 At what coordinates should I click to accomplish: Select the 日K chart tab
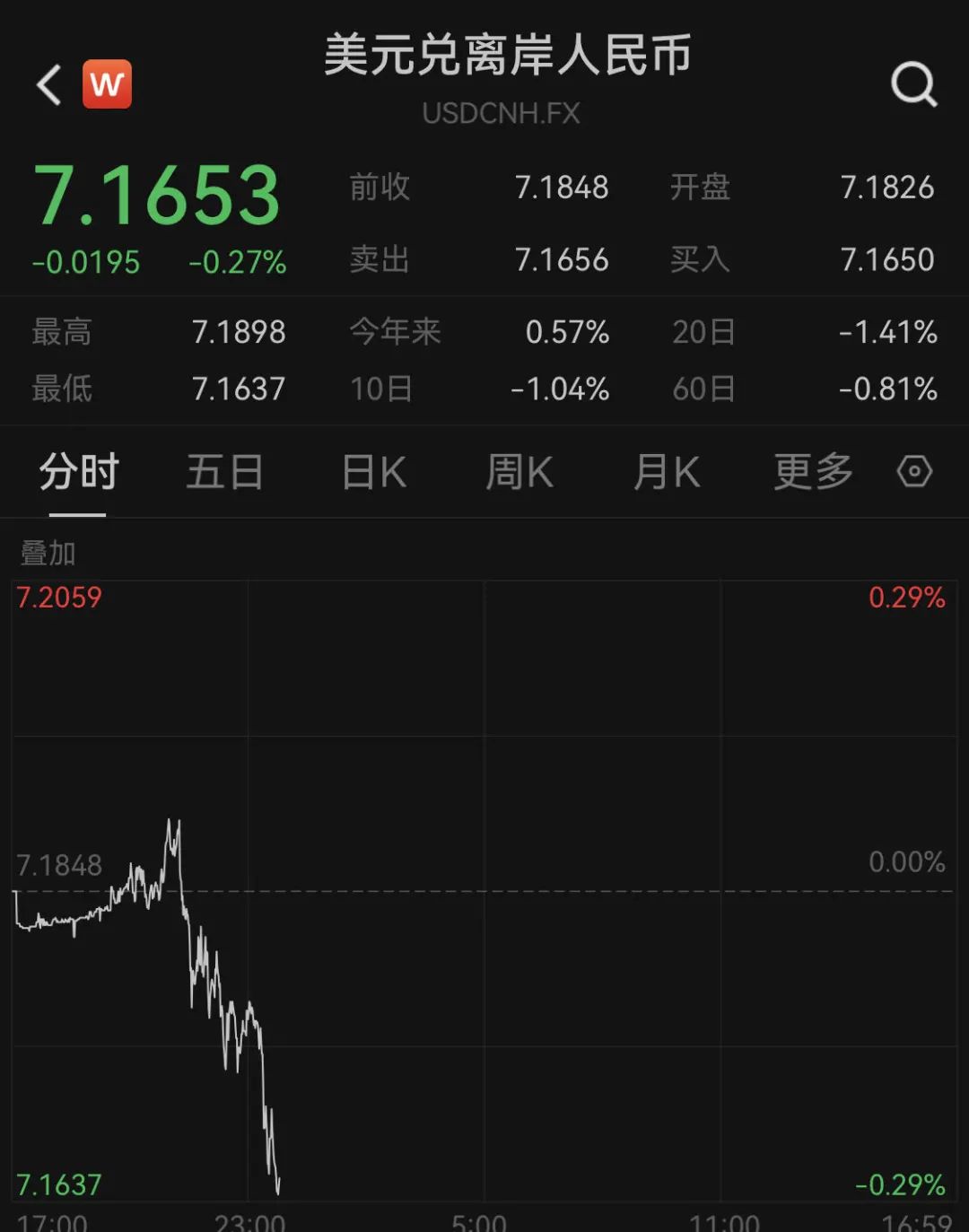tap(374, 472)
